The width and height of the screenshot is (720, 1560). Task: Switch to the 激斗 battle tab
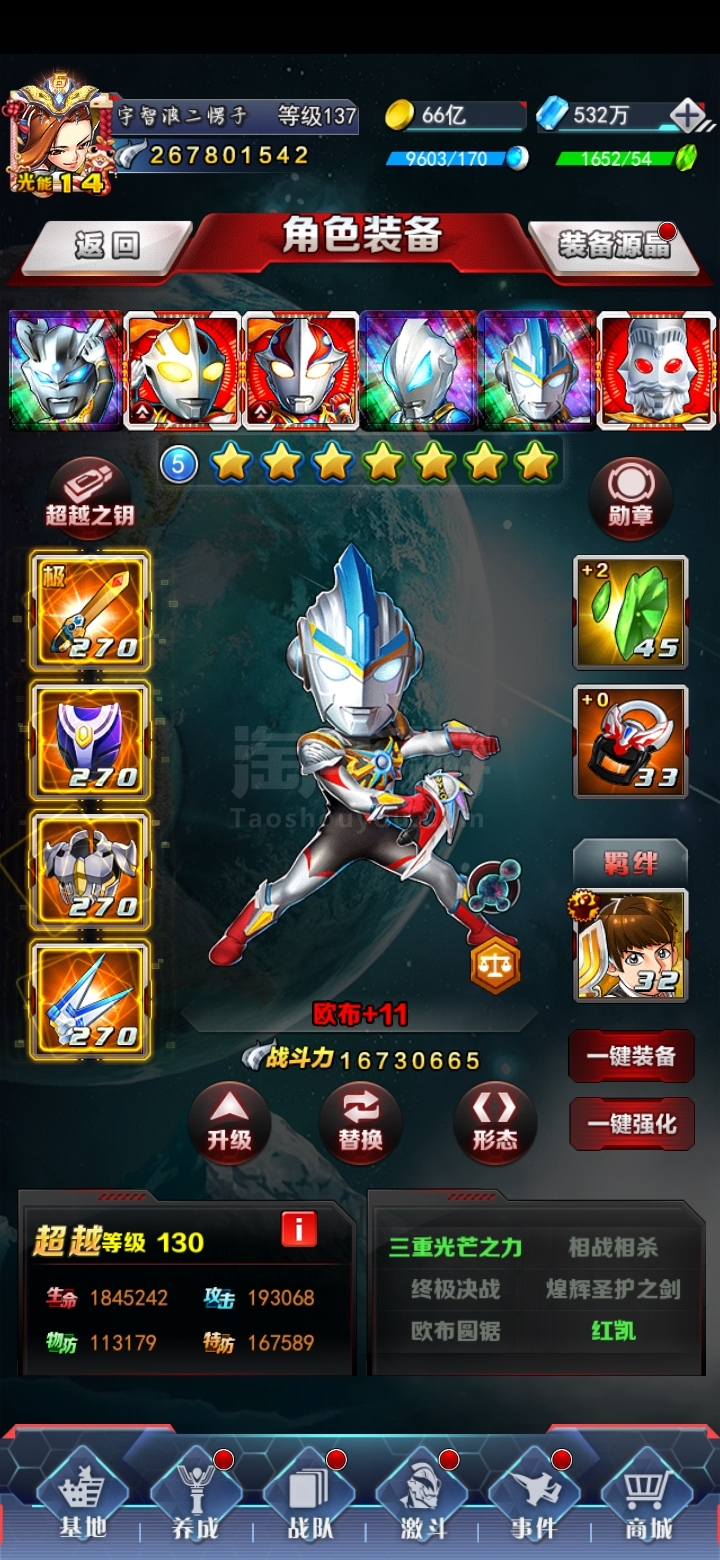pos(423,1499)
